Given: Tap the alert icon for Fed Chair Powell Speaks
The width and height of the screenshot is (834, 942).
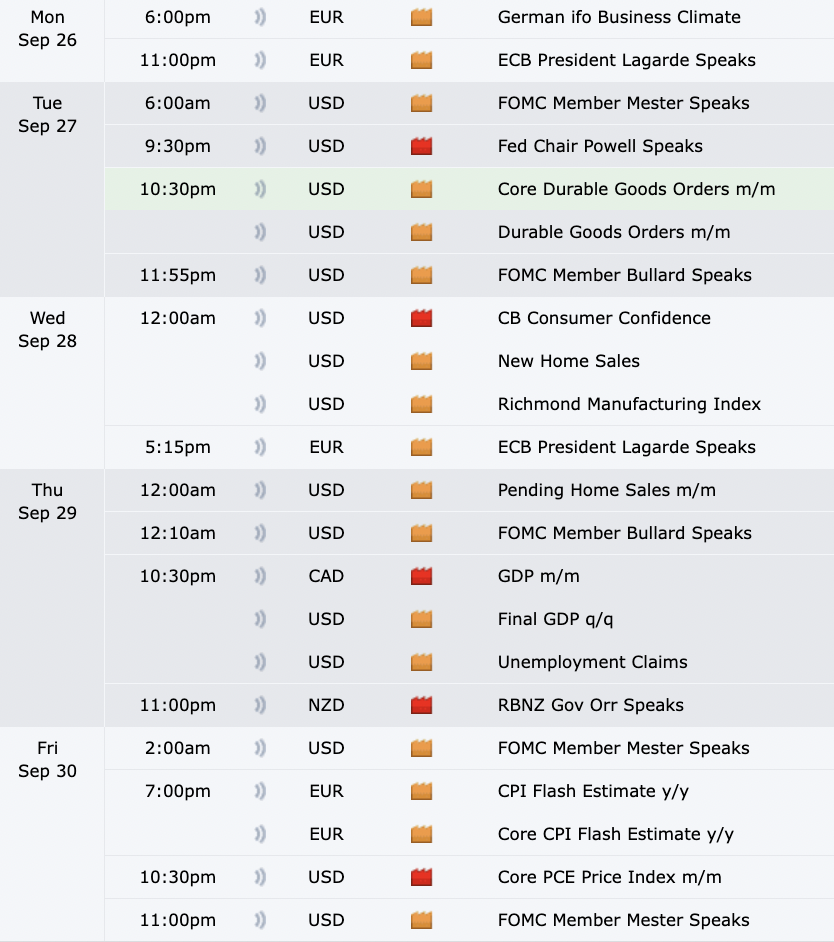Looking at the screenshot, I should pyautogui.click(x=261, y=146).
